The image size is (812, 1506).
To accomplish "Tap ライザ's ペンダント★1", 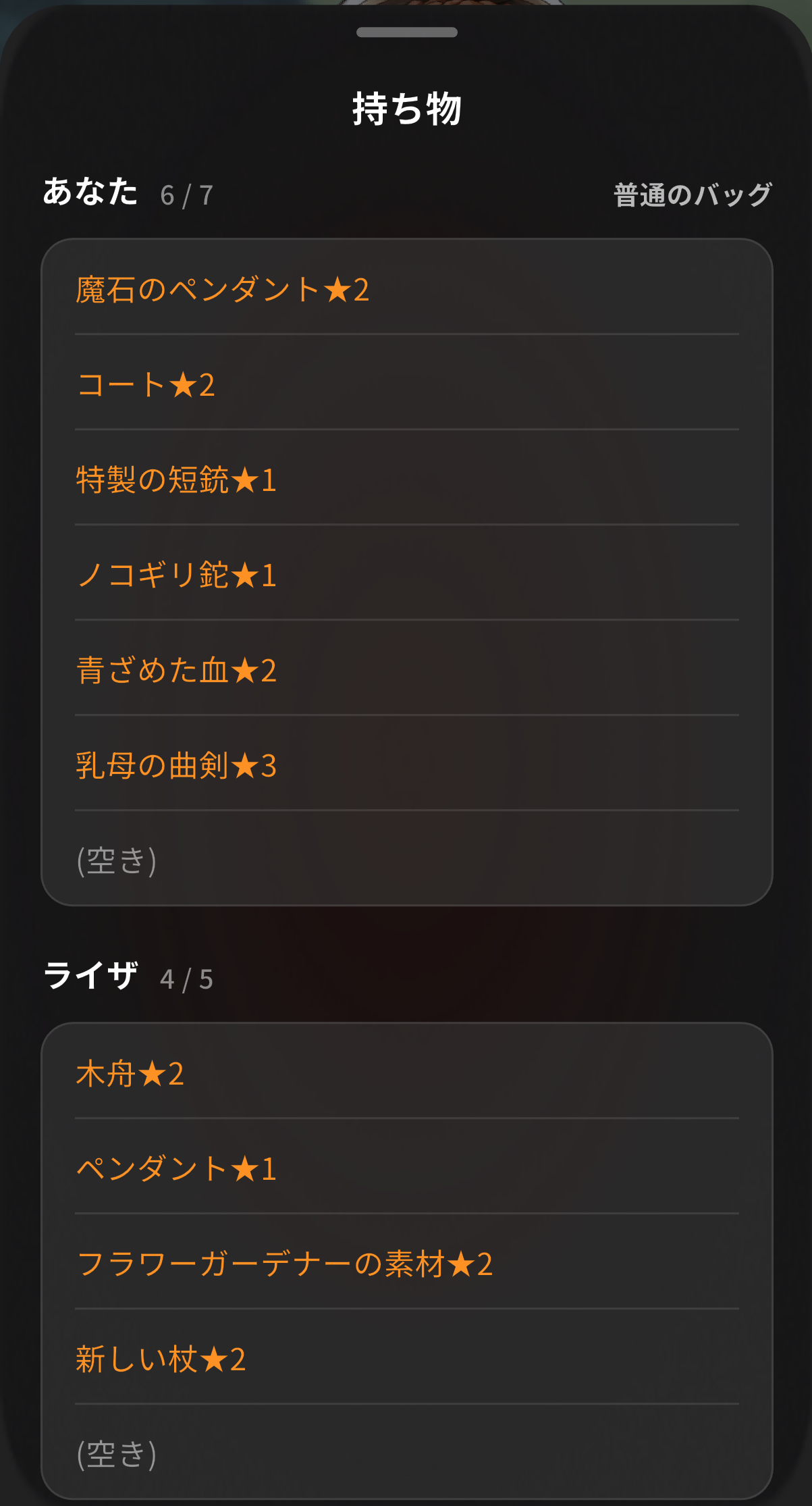I will pyautogui.click(x=407, y=1167).
